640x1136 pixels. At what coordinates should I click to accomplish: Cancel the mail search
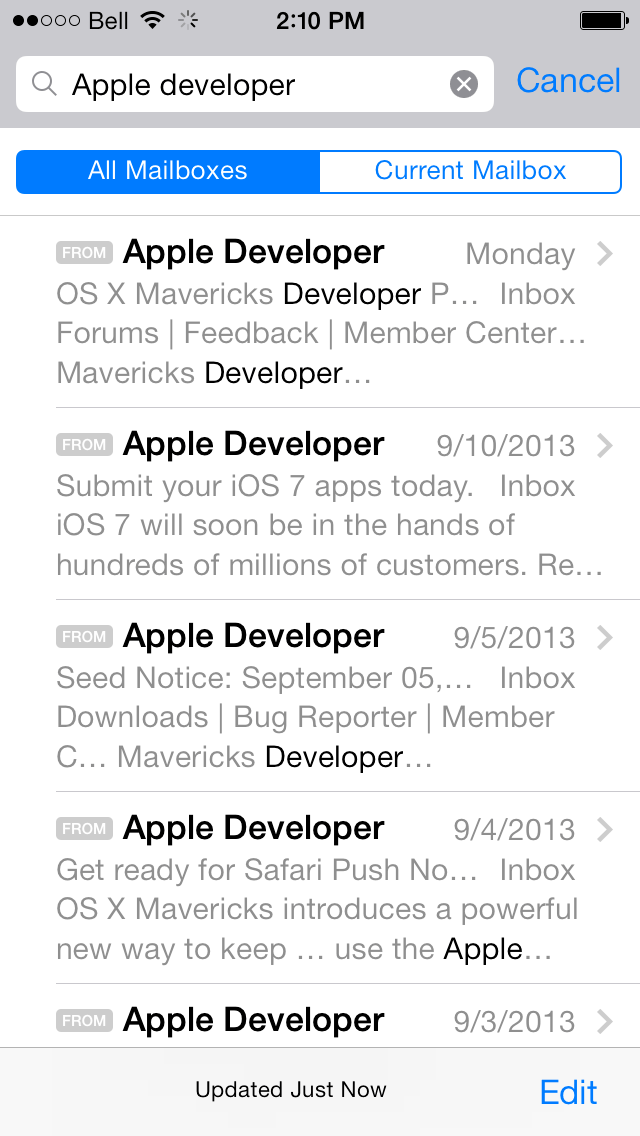click(x=568, y=81)
